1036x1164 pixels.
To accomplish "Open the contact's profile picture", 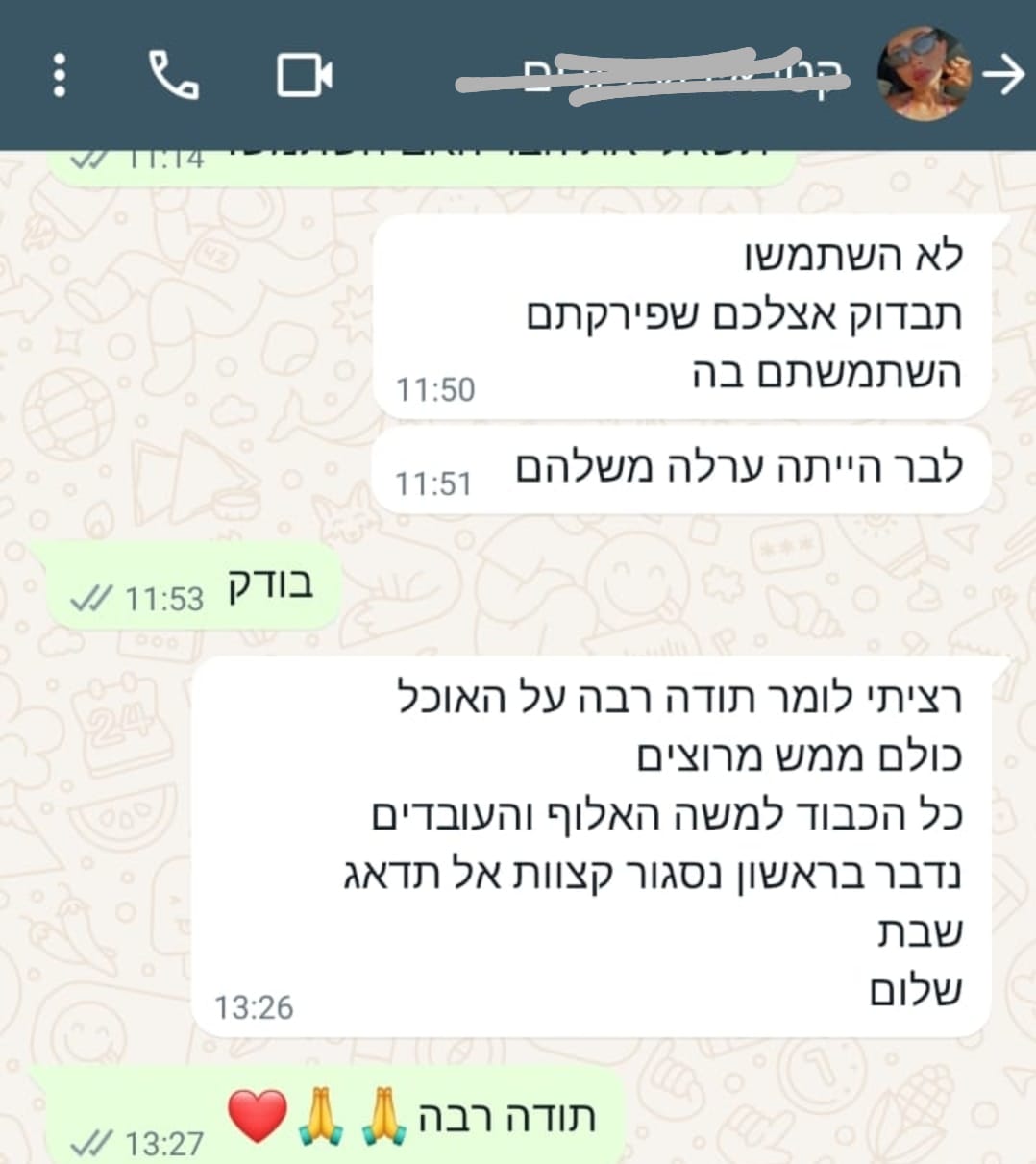I will pyautogui.click(x=924, y=73).
